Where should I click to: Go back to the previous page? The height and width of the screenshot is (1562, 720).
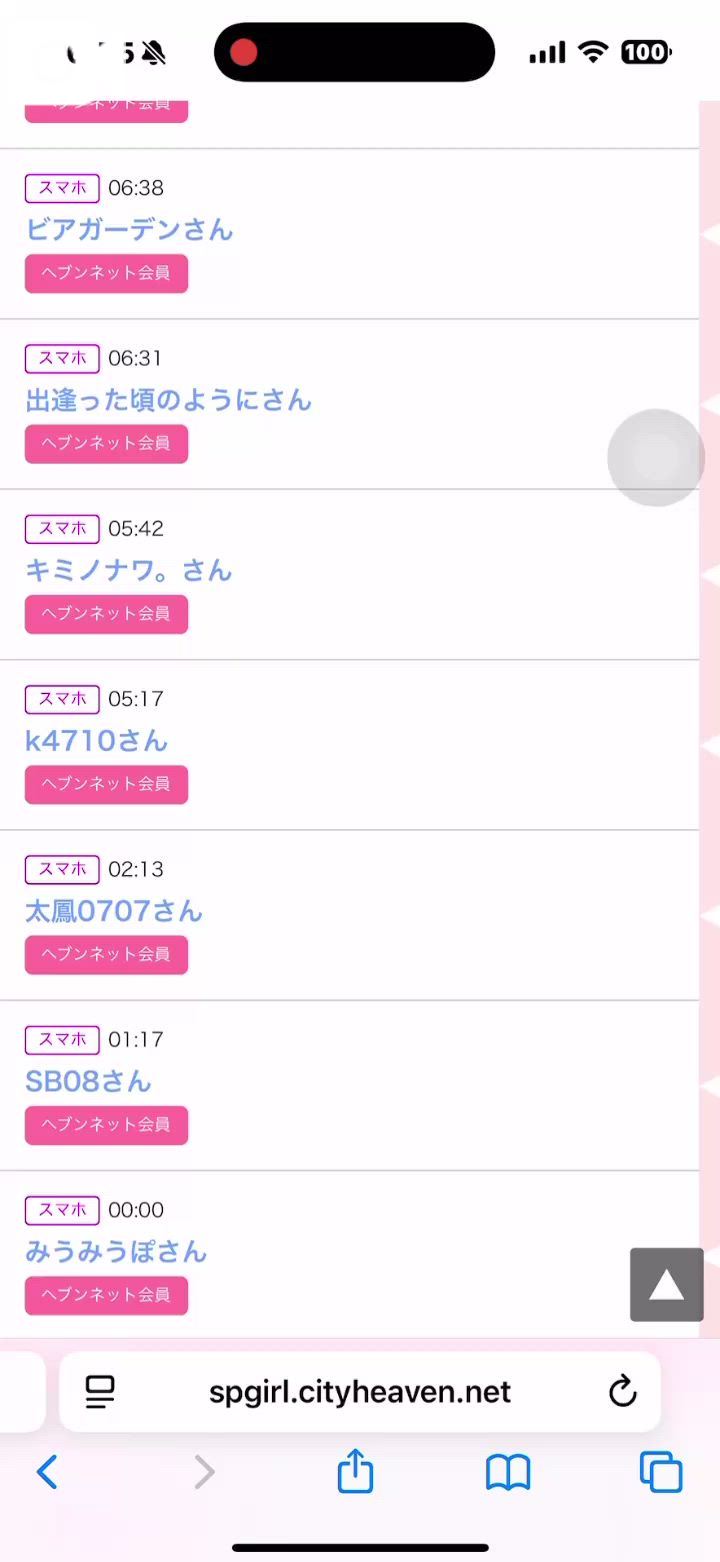click(x=47, y=1472)
